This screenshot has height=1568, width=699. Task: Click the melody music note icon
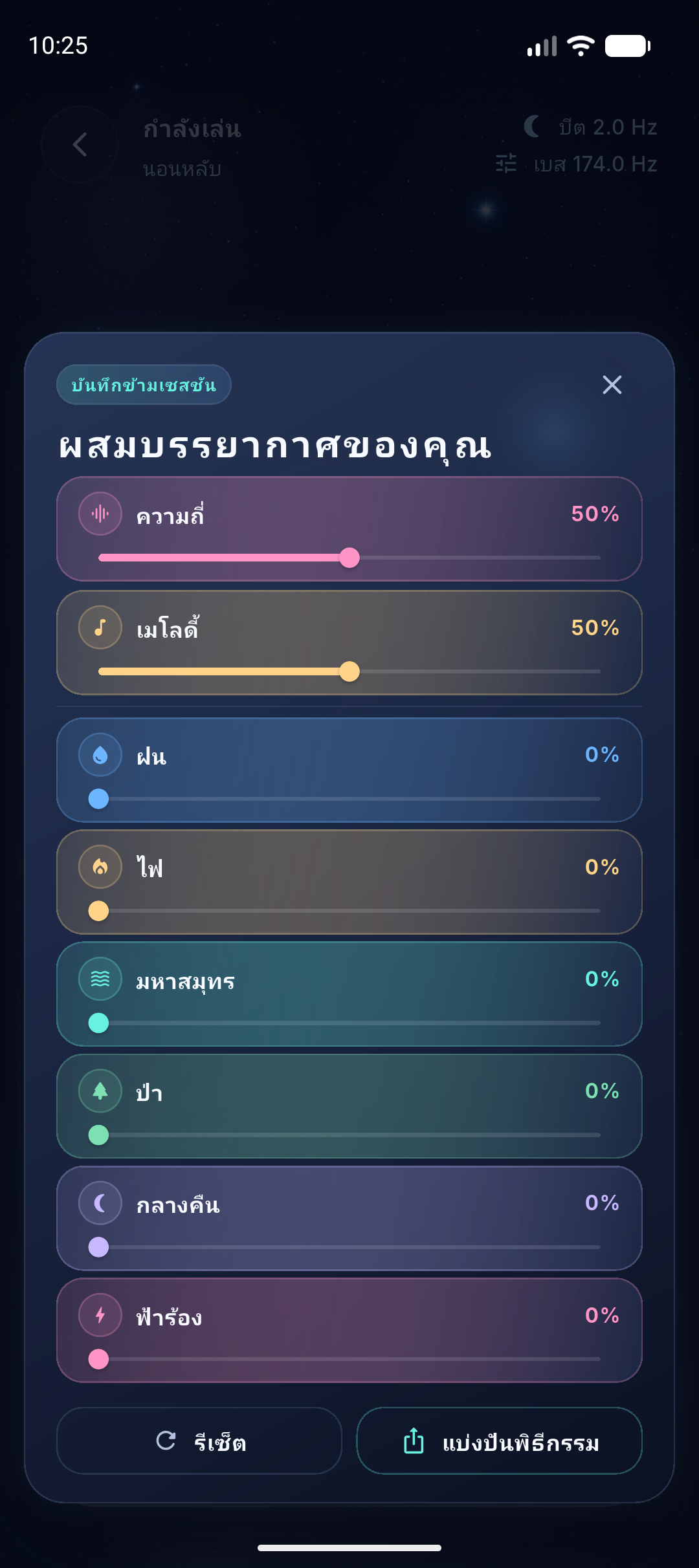(x=99, y=626)
